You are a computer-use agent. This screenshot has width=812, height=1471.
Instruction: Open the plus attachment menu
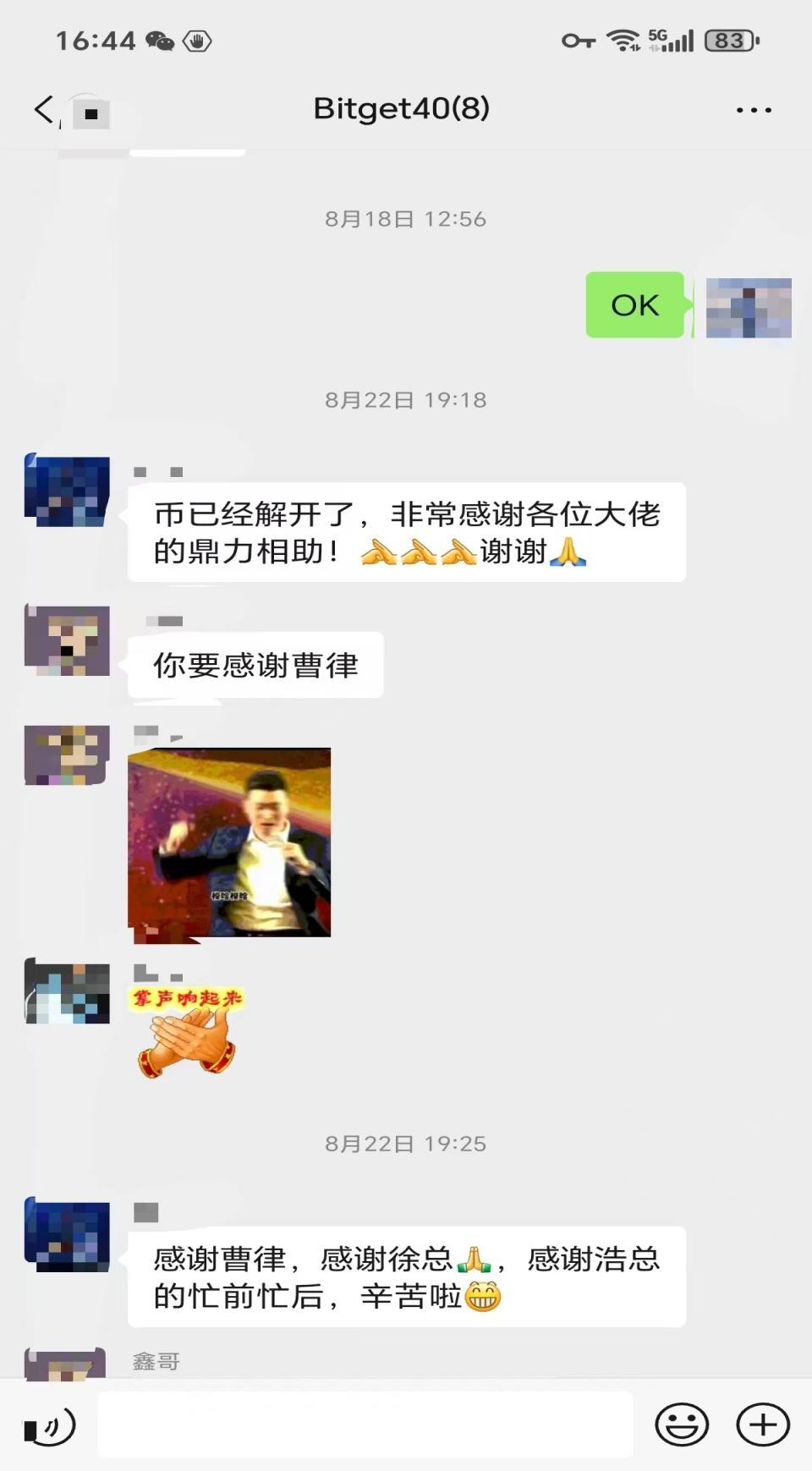(763, 1424)
